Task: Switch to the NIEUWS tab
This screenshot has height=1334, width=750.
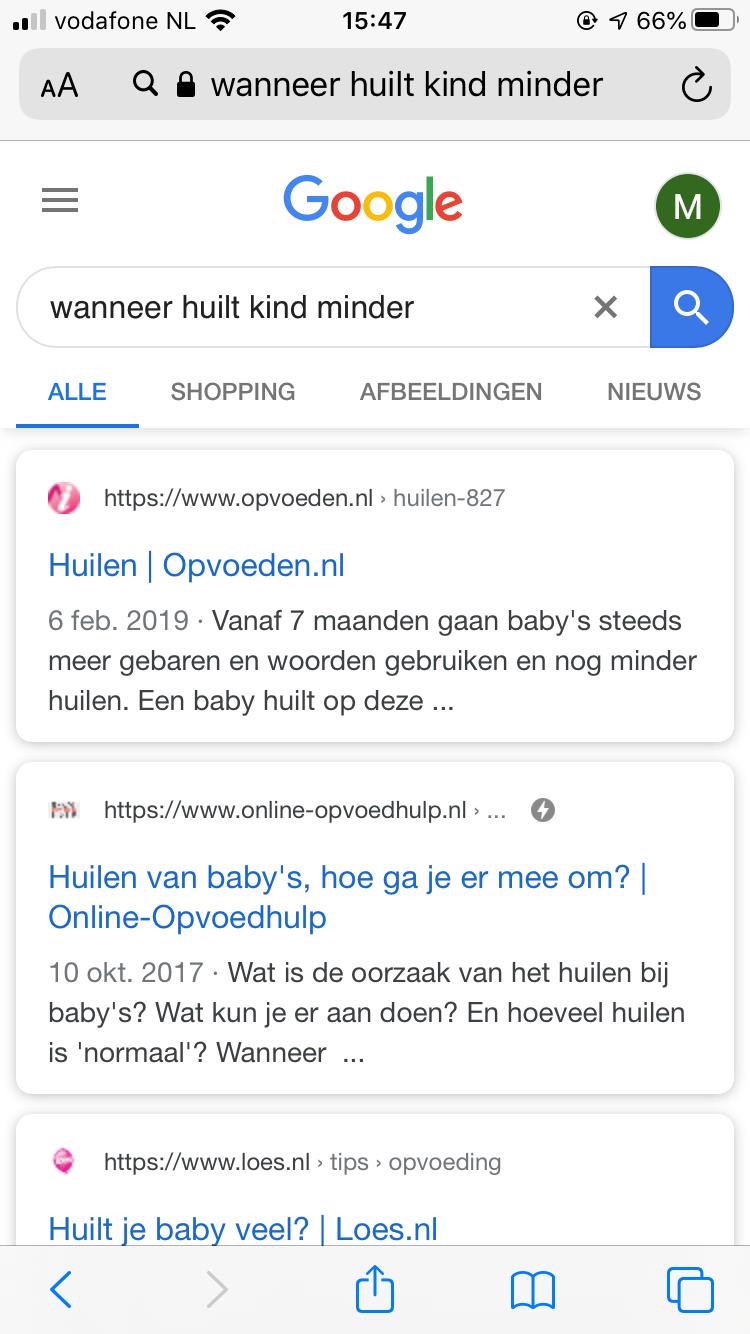Action: [x=654, y=392]
